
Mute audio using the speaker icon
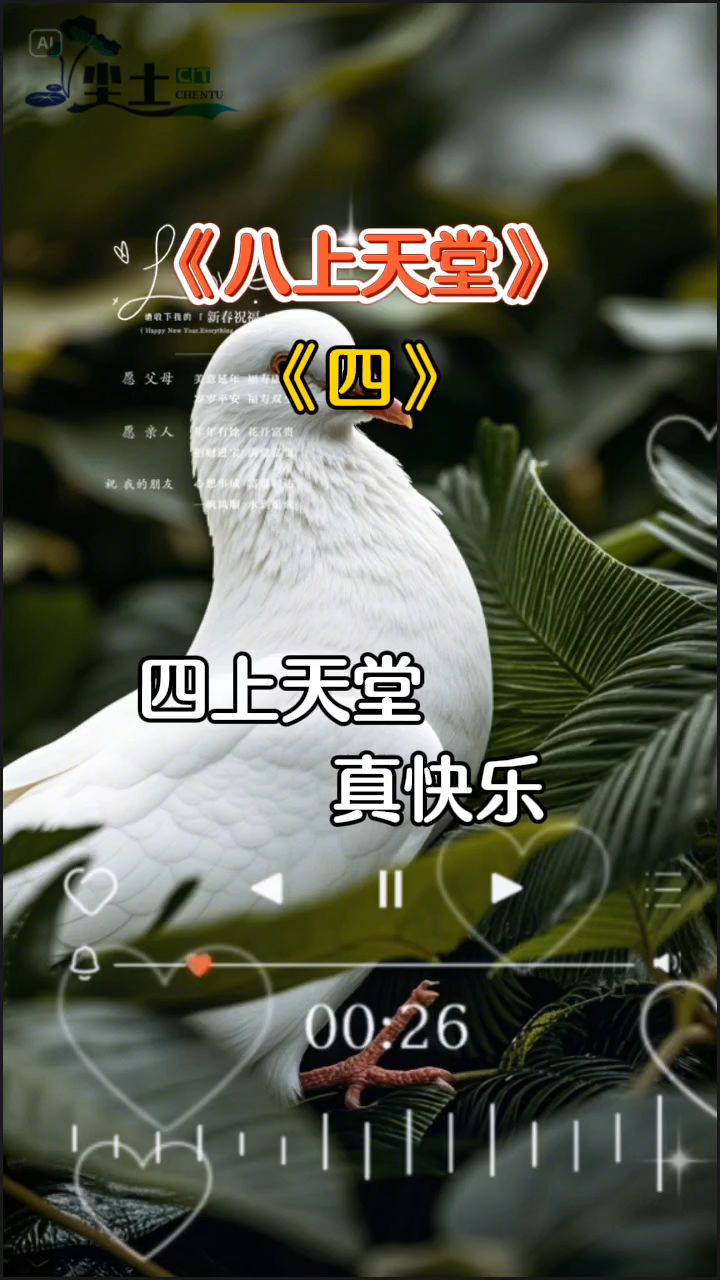coord(668,963)
